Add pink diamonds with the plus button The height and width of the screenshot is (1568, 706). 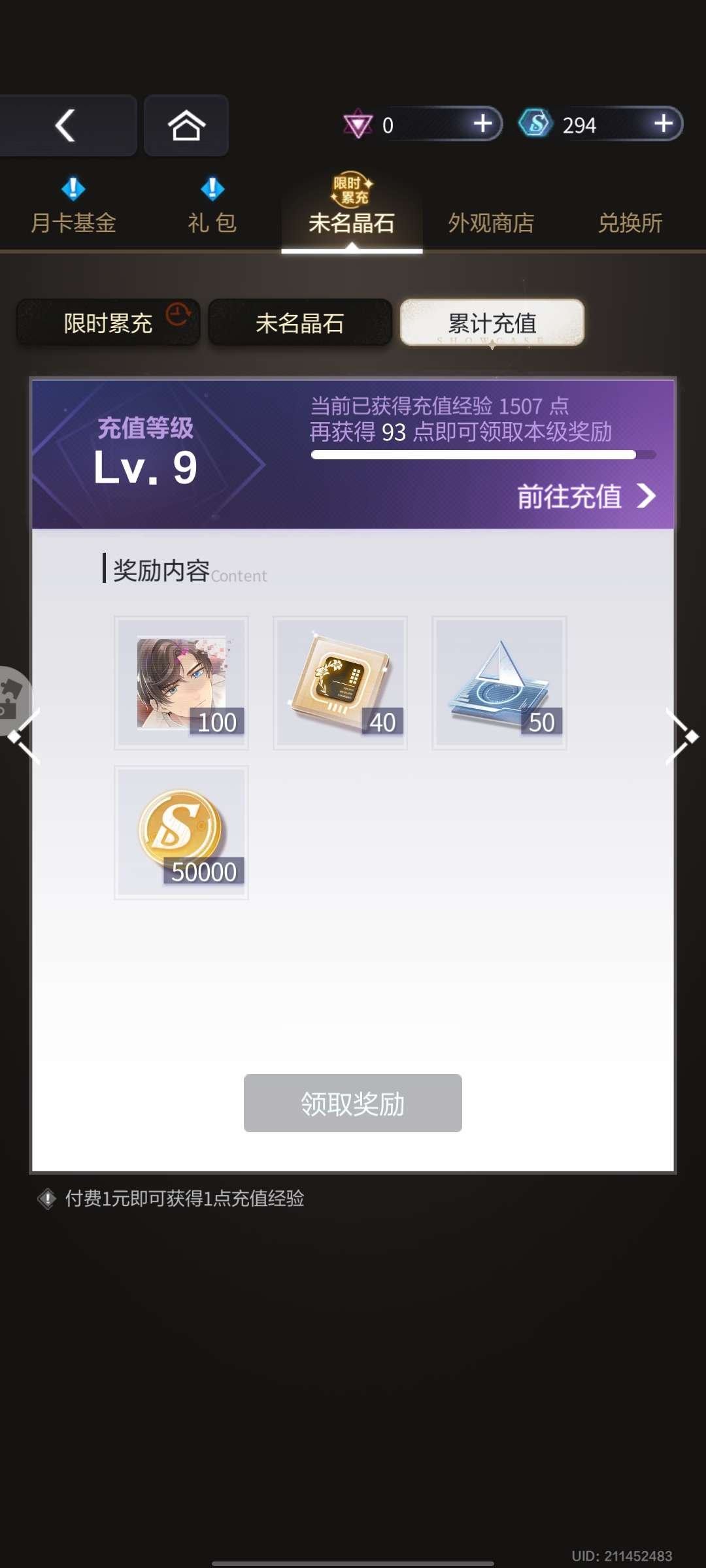point(482,123)
